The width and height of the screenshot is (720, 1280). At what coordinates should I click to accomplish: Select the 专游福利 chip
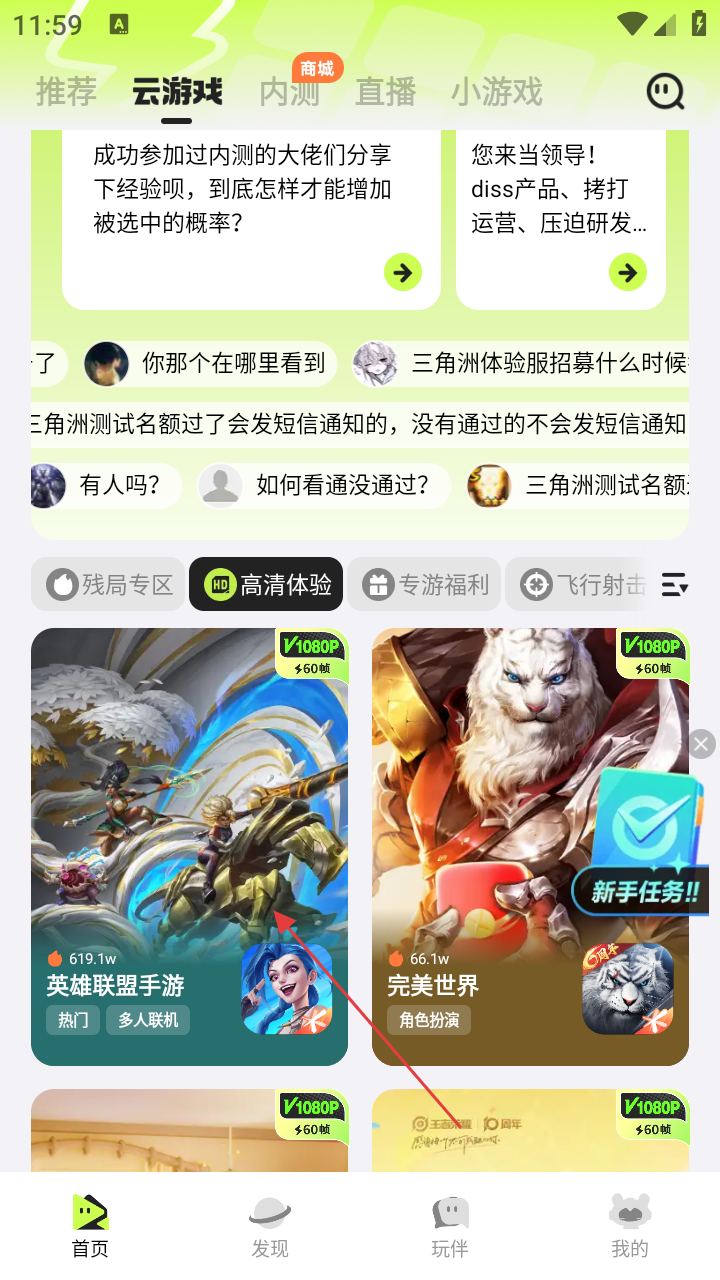pos(425,585)
